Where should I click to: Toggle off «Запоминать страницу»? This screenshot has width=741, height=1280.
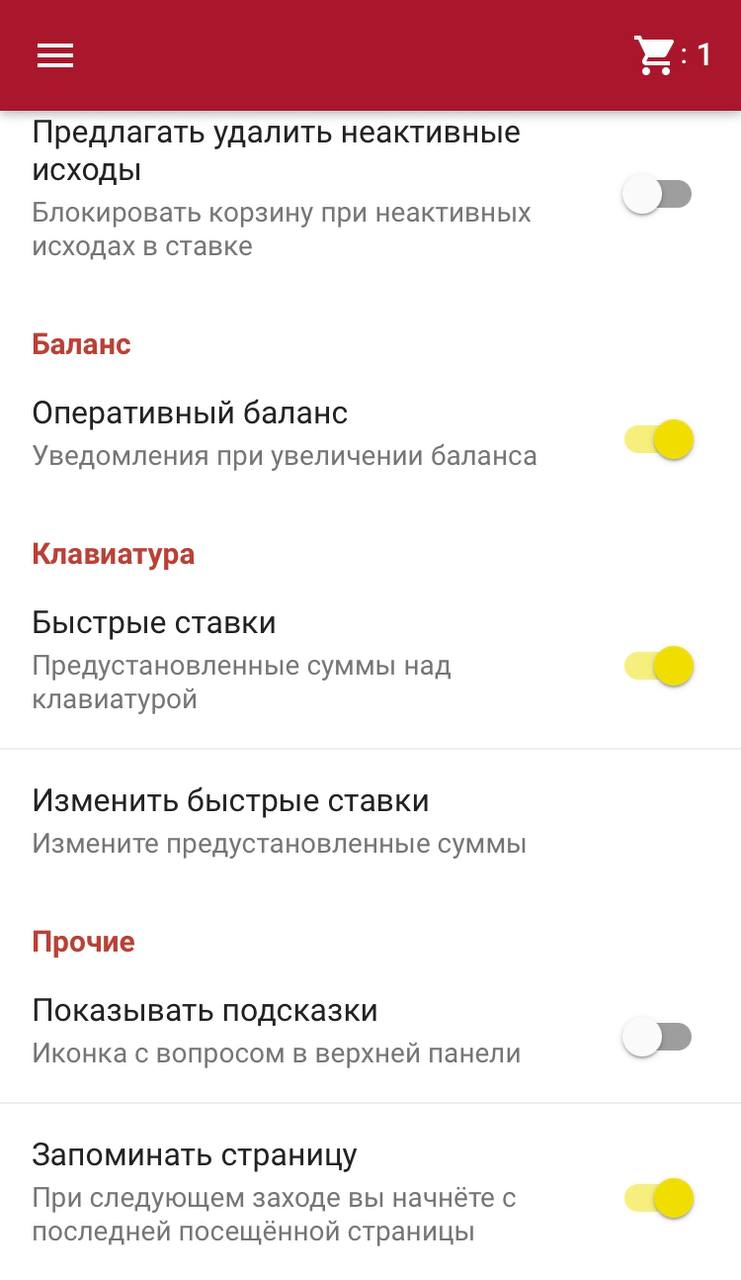coord(659,1197)
